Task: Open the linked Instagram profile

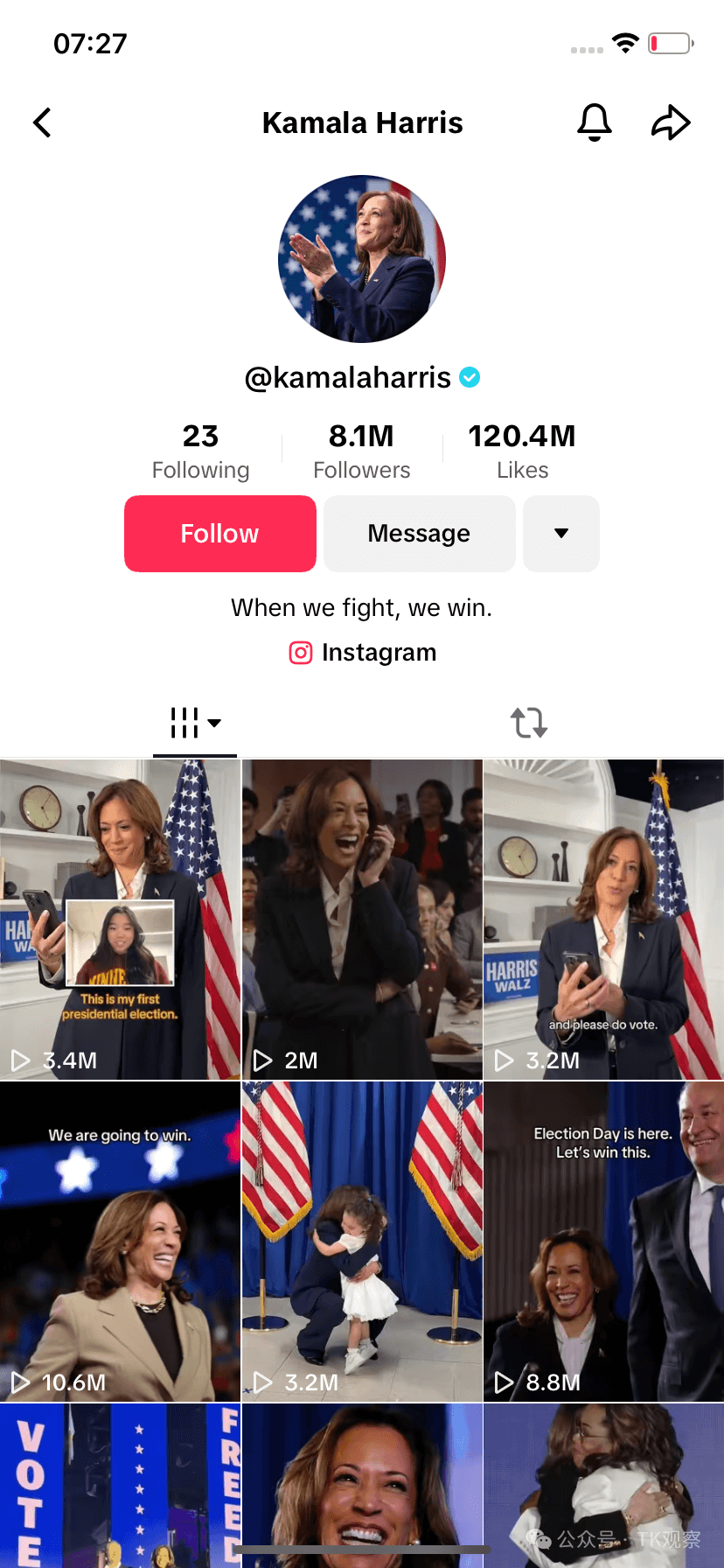Action: [x=362, y=653]
